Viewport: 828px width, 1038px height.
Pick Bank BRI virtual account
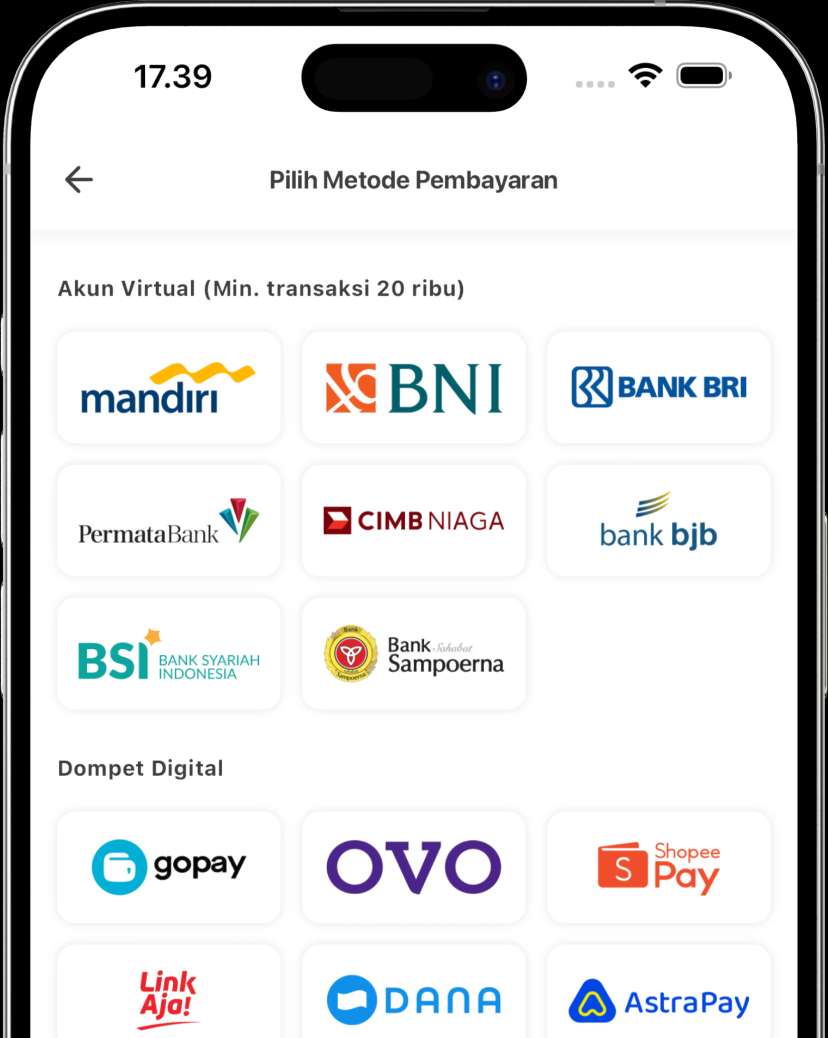659,388
